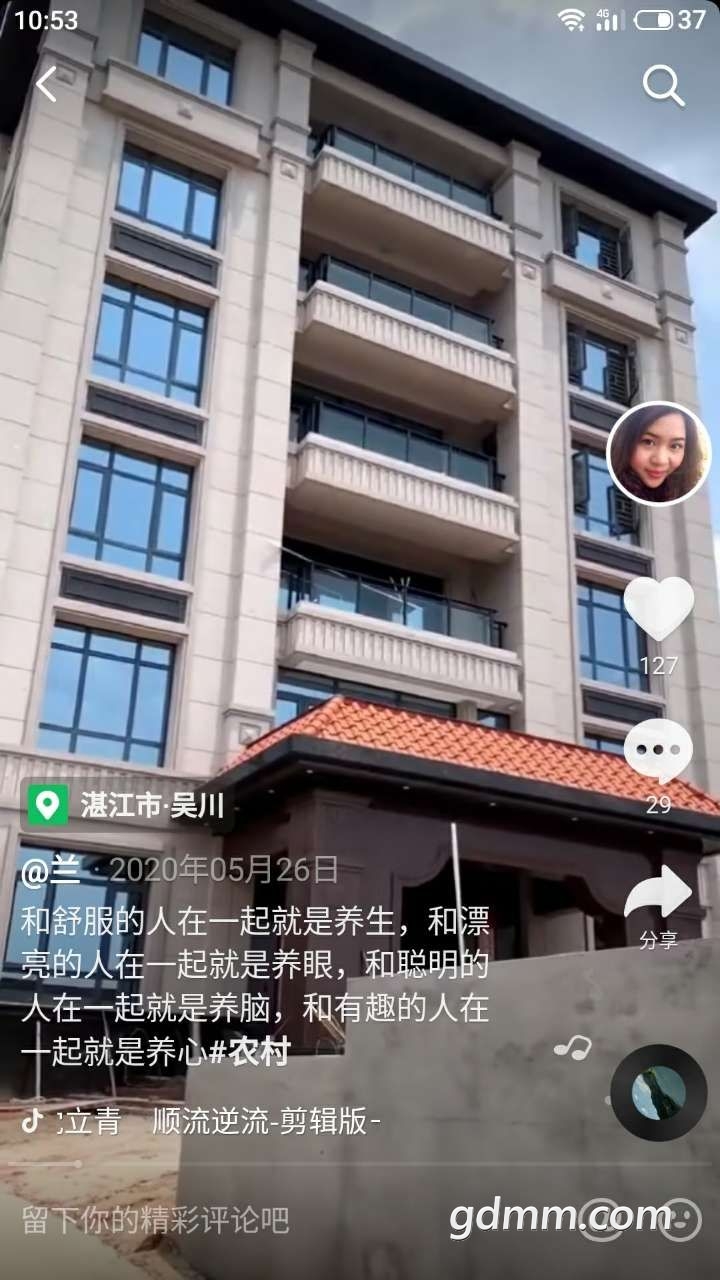Open search with the magnifier icon
The height and width of the screenshot is (1280, 720).
663,86
